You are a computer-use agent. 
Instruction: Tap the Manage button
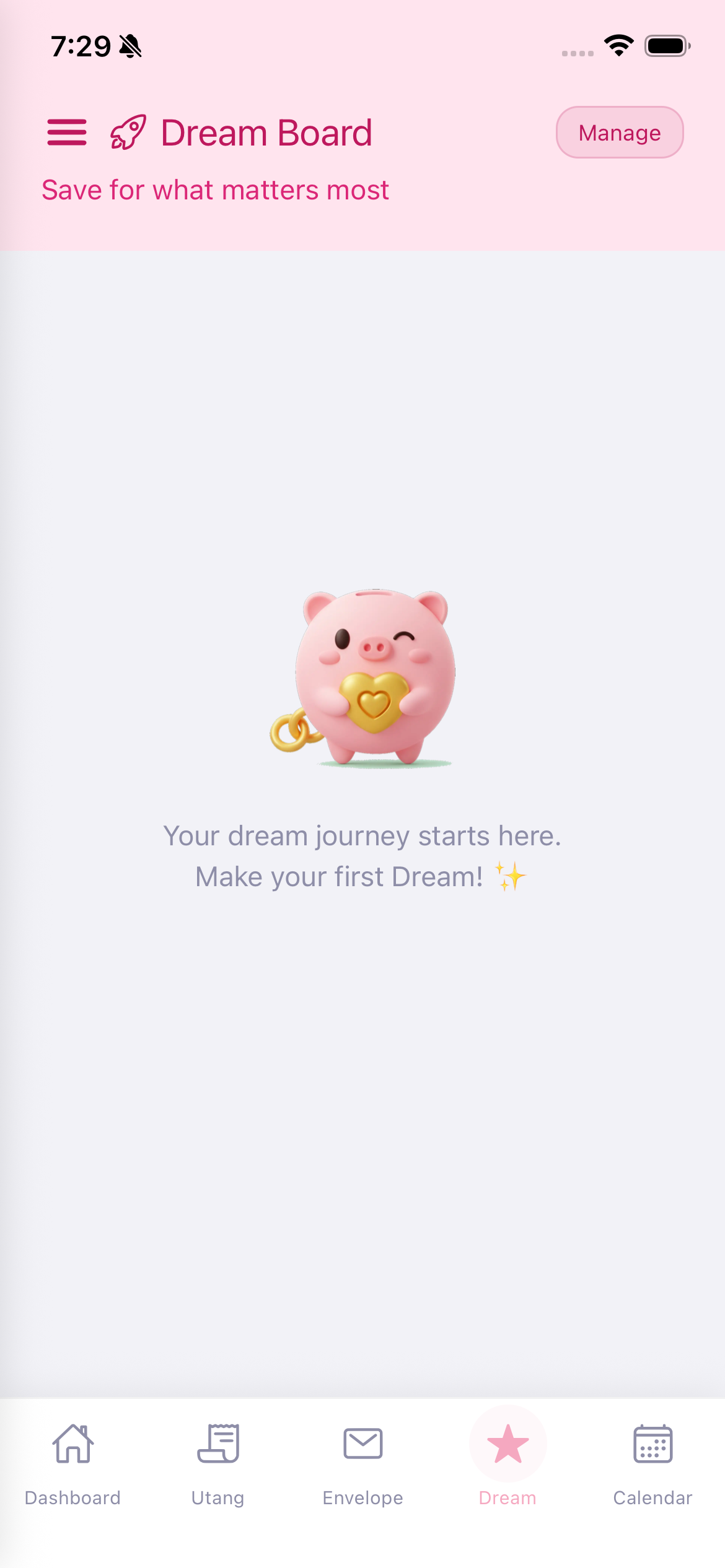[619, 133]
